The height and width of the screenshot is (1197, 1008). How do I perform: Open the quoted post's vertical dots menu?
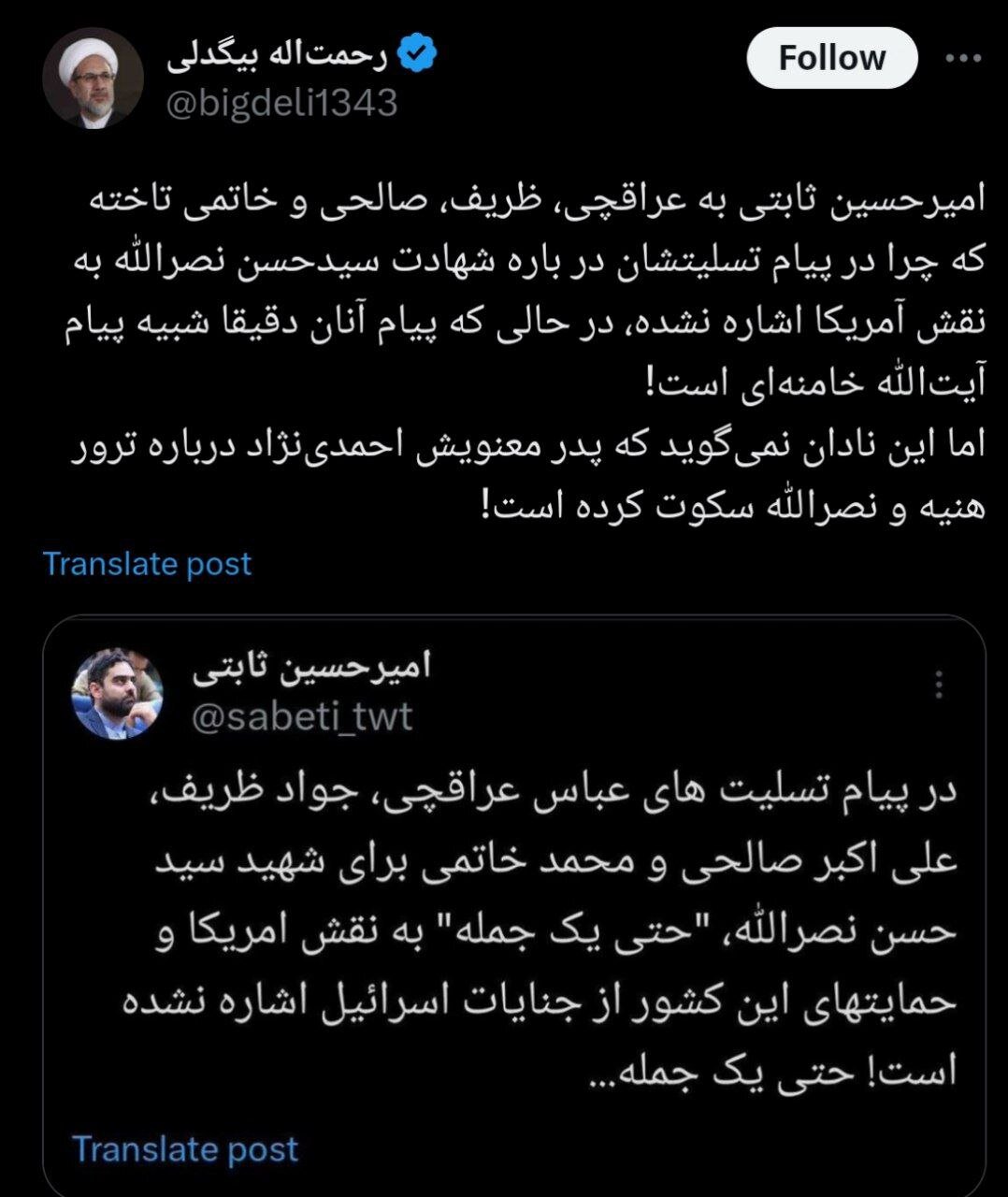click(x=940, y=685)
